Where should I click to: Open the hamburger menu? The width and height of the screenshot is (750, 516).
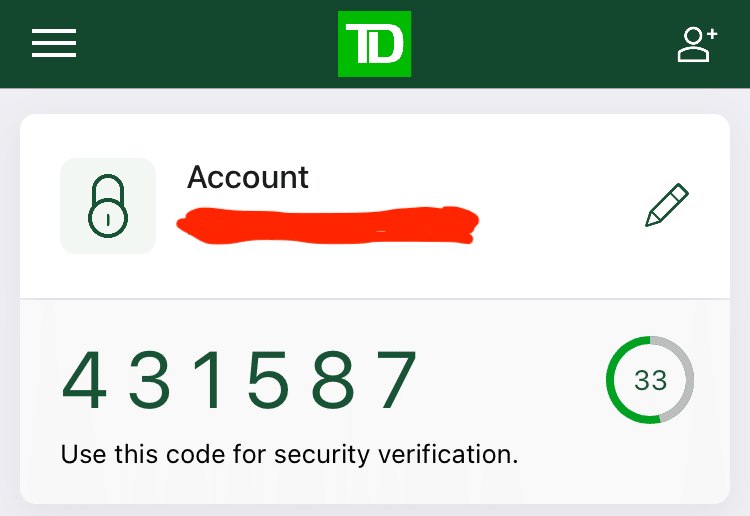[x=54, y=43]
